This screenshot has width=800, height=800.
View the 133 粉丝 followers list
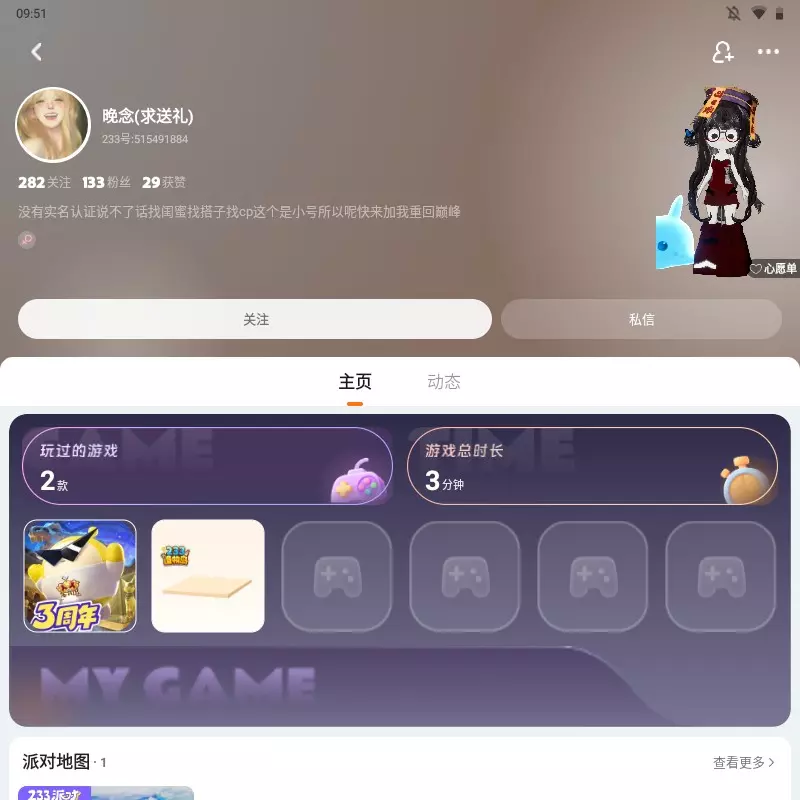(106, 182)
